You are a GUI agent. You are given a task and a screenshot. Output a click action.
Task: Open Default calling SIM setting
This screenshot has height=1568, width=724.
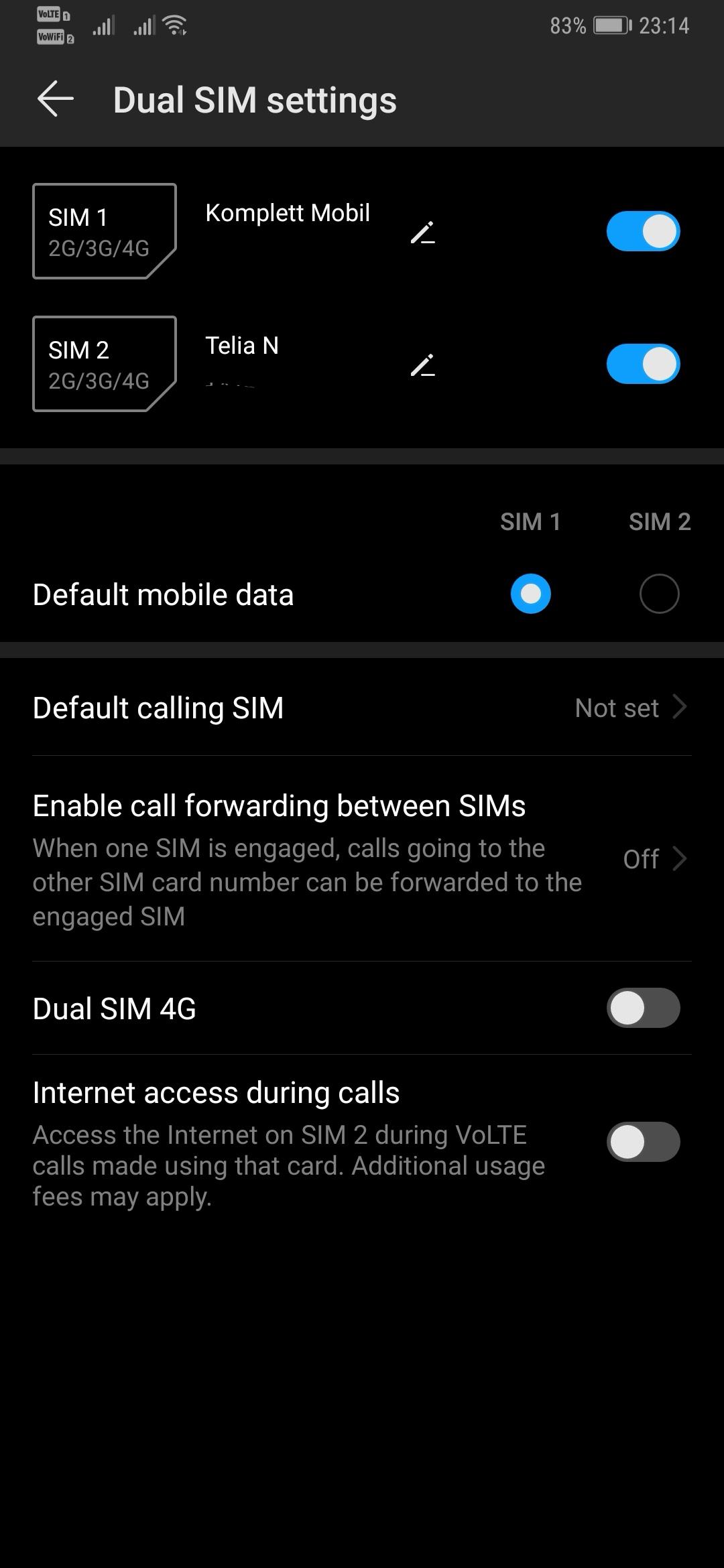362,708
